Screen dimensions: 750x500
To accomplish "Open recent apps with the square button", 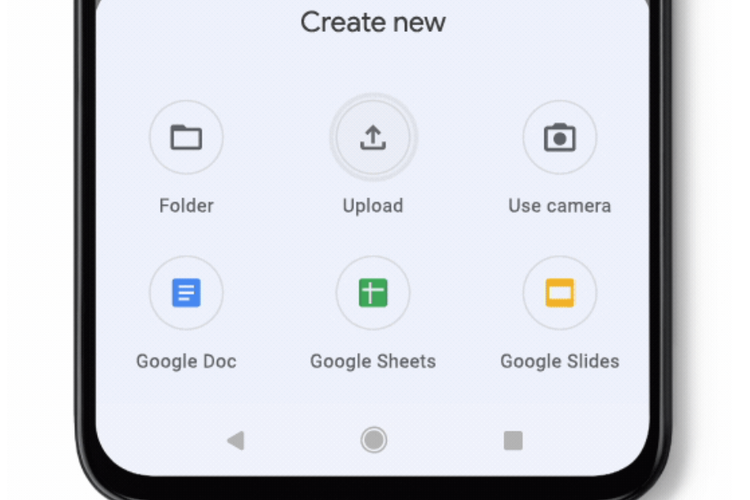I will [x=513, y=440].
